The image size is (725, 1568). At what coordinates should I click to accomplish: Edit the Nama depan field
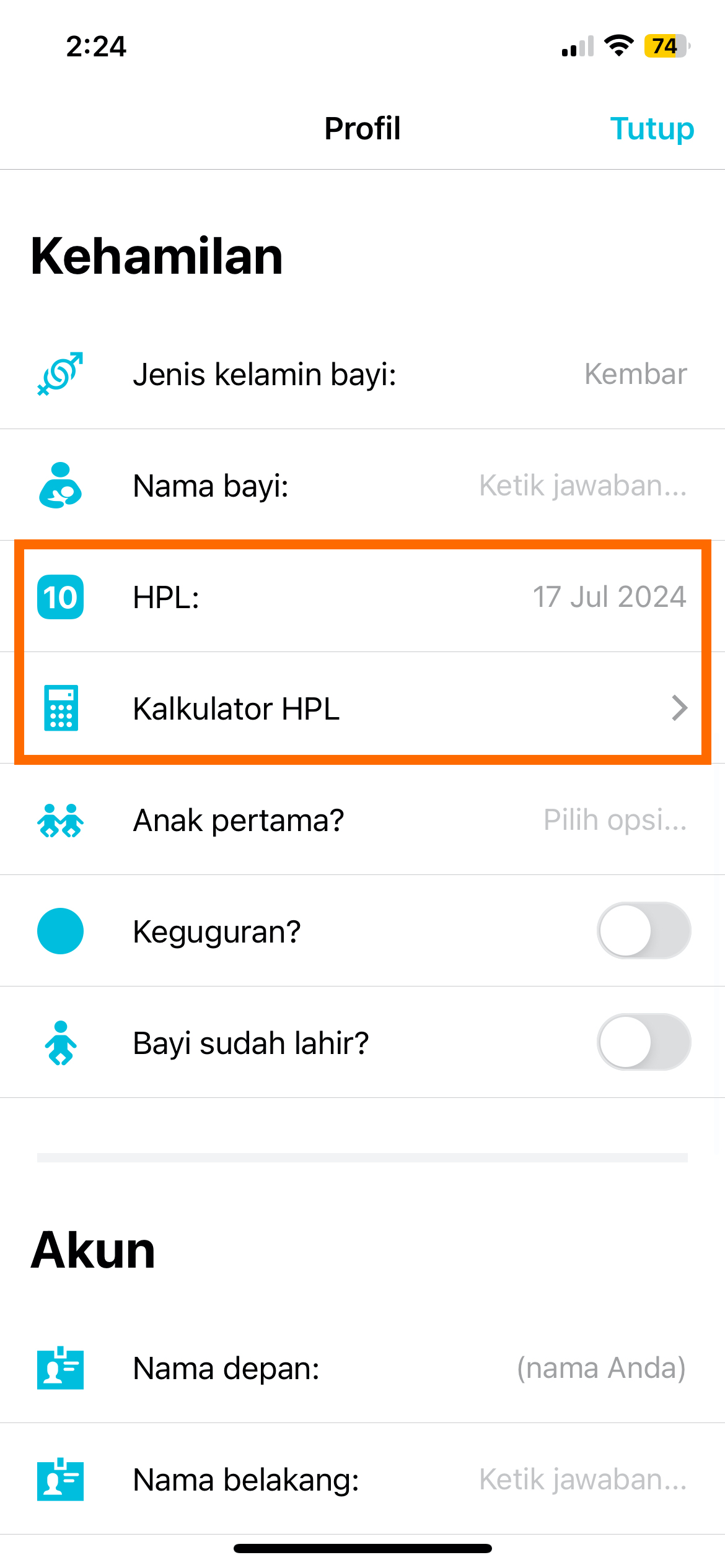[x=600, y=1368]
